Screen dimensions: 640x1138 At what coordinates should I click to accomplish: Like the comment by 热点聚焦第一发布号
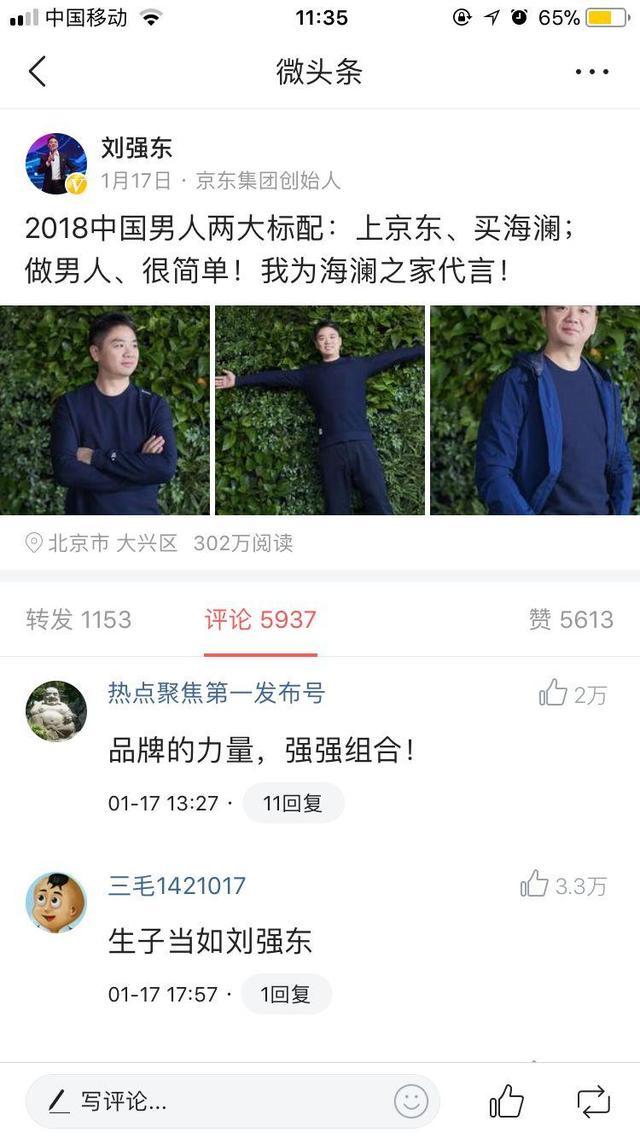[x=572, y=694]
